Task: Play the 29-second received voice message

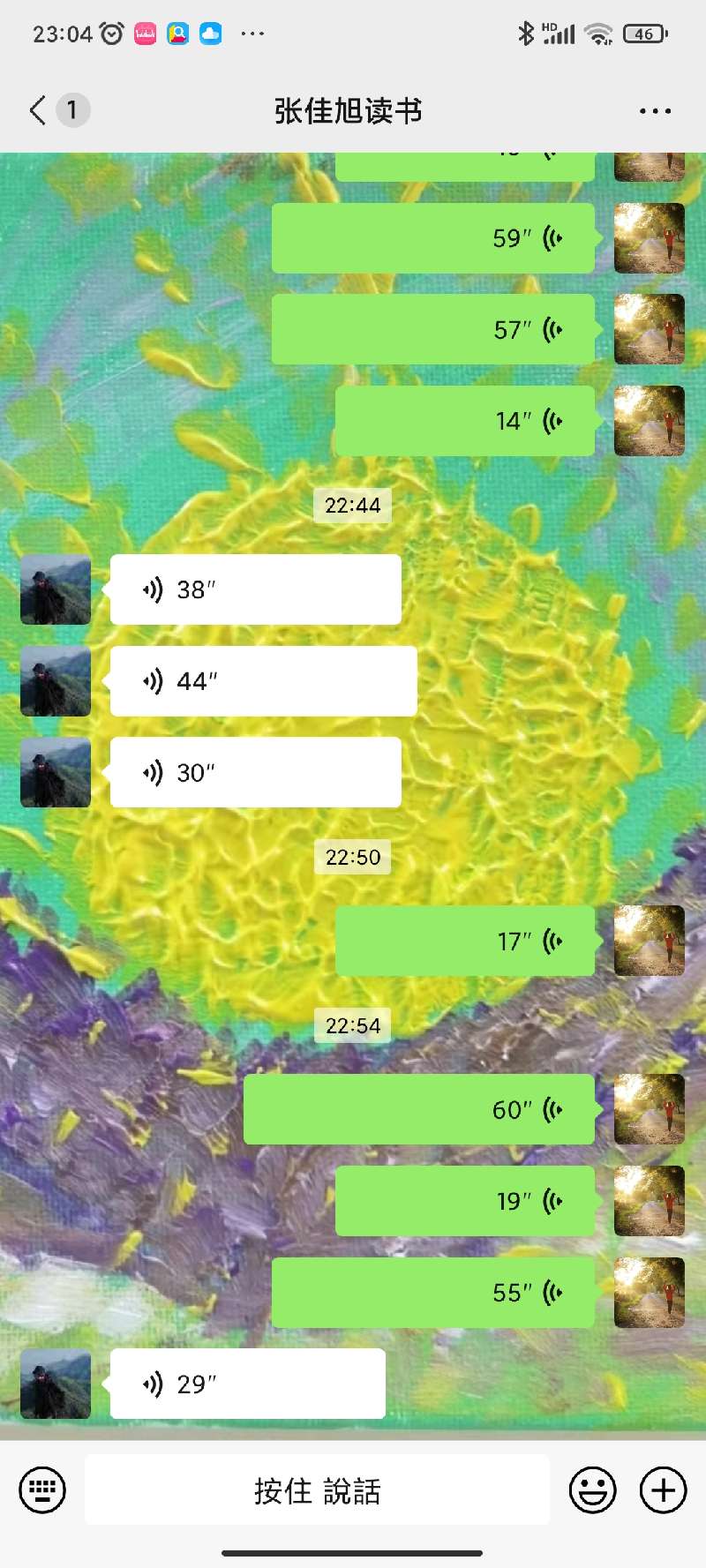Action: pyautogui.click(x=247, y=1384)
